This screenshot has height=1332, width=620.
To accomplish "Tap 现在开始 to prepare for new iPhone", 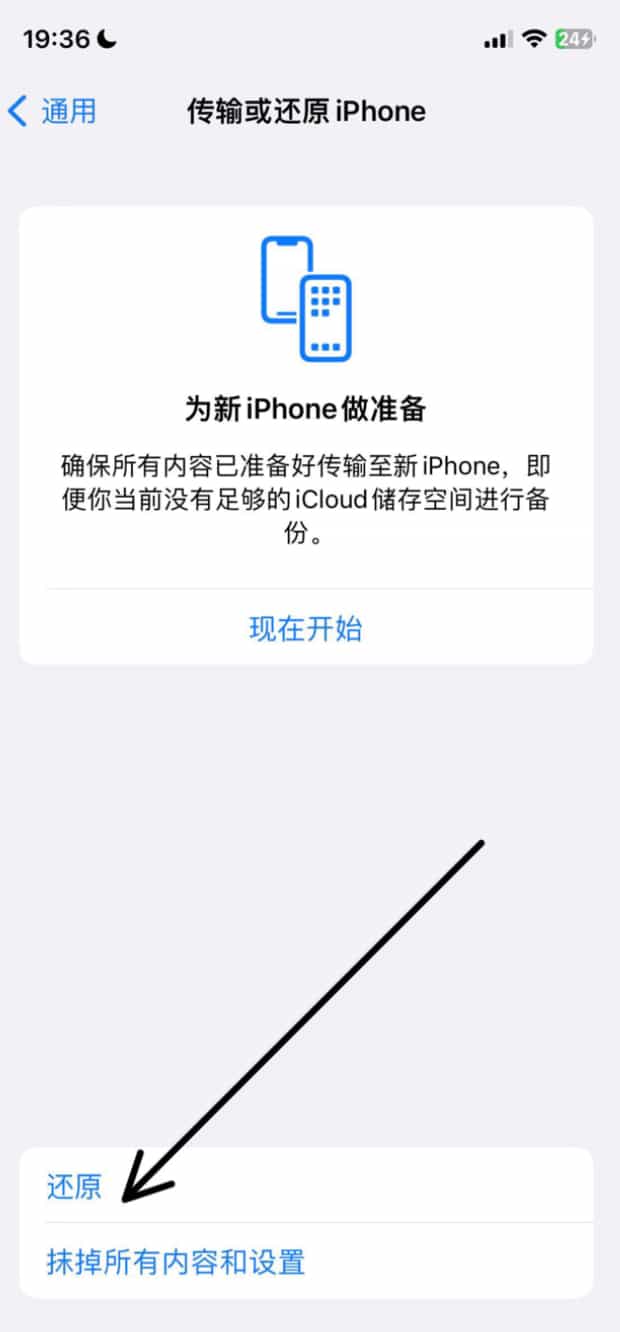I will click(306, 629).
